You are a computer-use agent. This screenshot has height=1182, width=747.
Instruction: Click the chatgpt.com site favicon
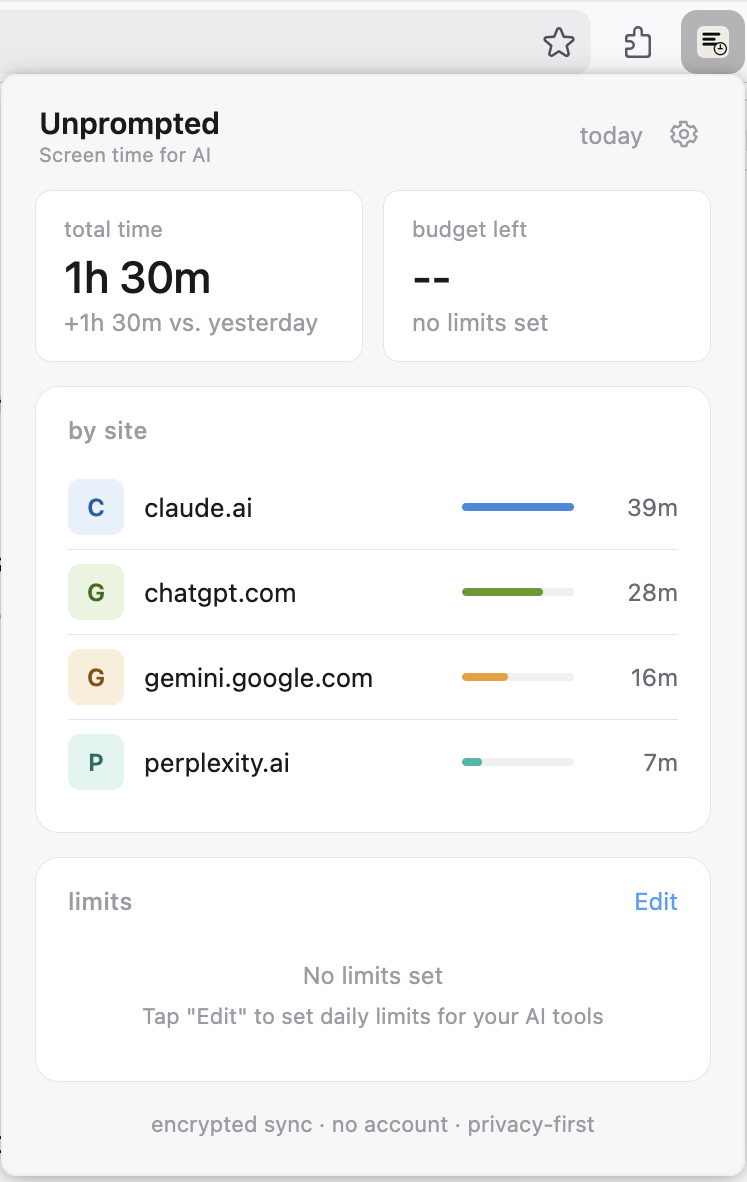96,592
